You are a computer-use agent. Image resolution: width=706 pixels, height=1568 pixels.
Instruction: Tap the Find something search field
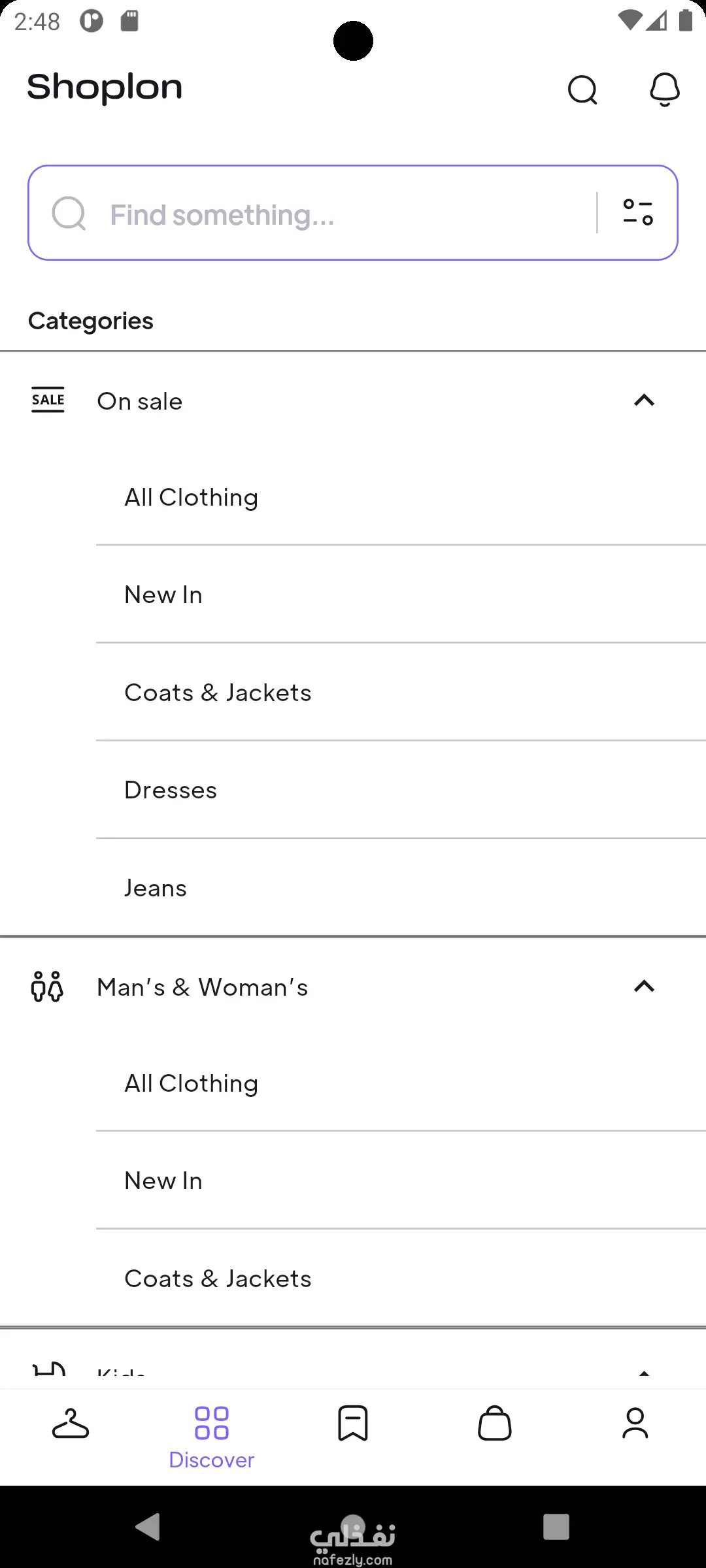coord(314,213)
